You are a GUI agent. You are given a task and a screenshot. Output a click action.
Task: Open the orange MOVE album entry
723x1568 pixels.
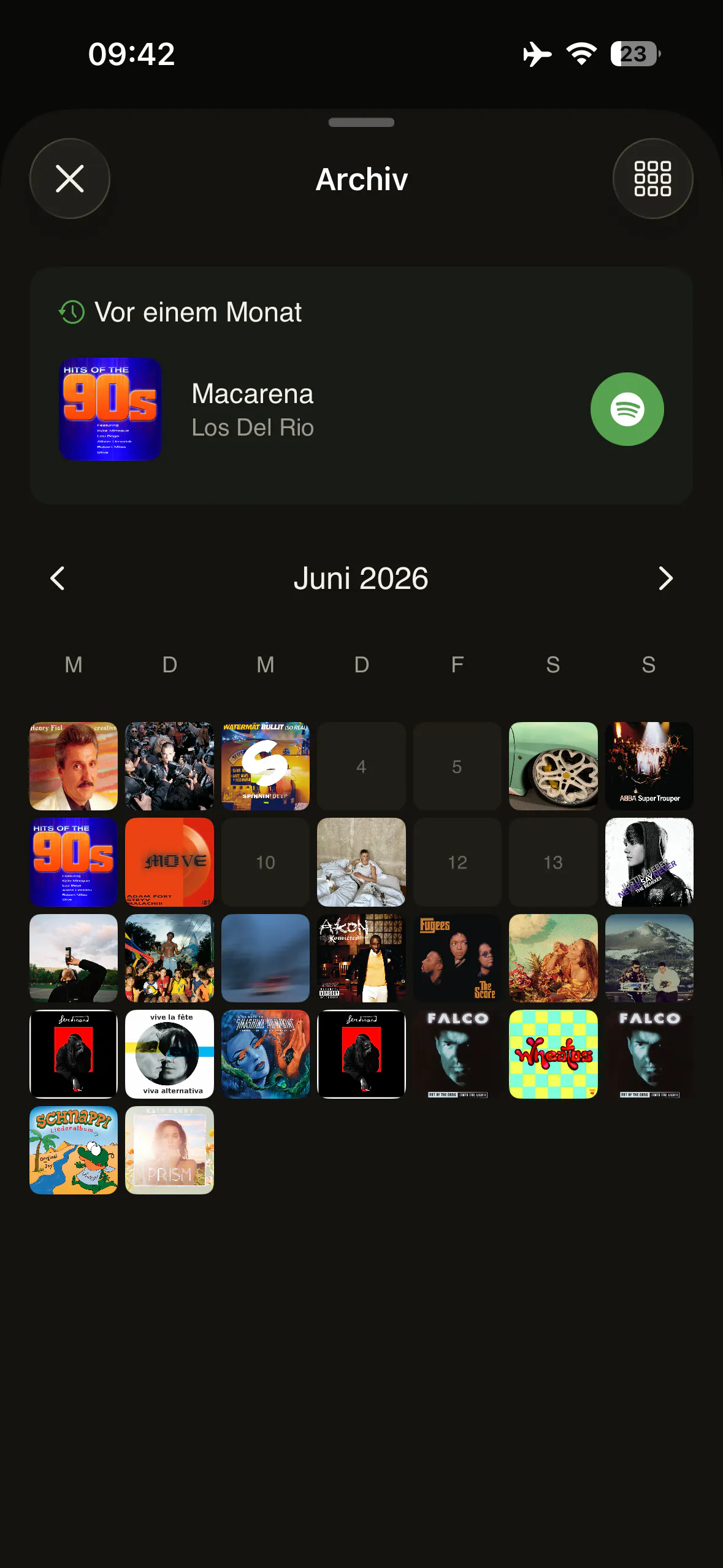click(169, 862)
